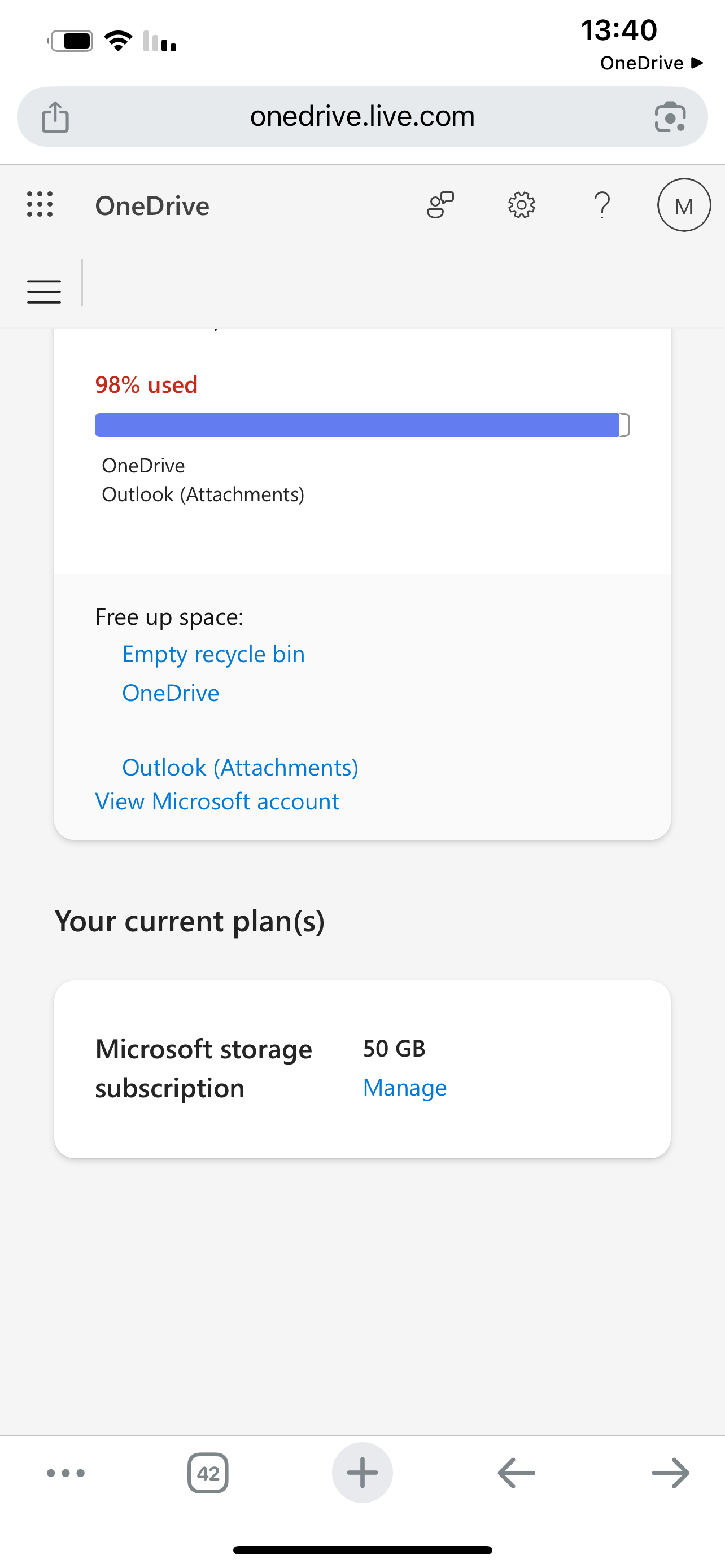Open the hamburger navigation menu

tap(43, 292)
